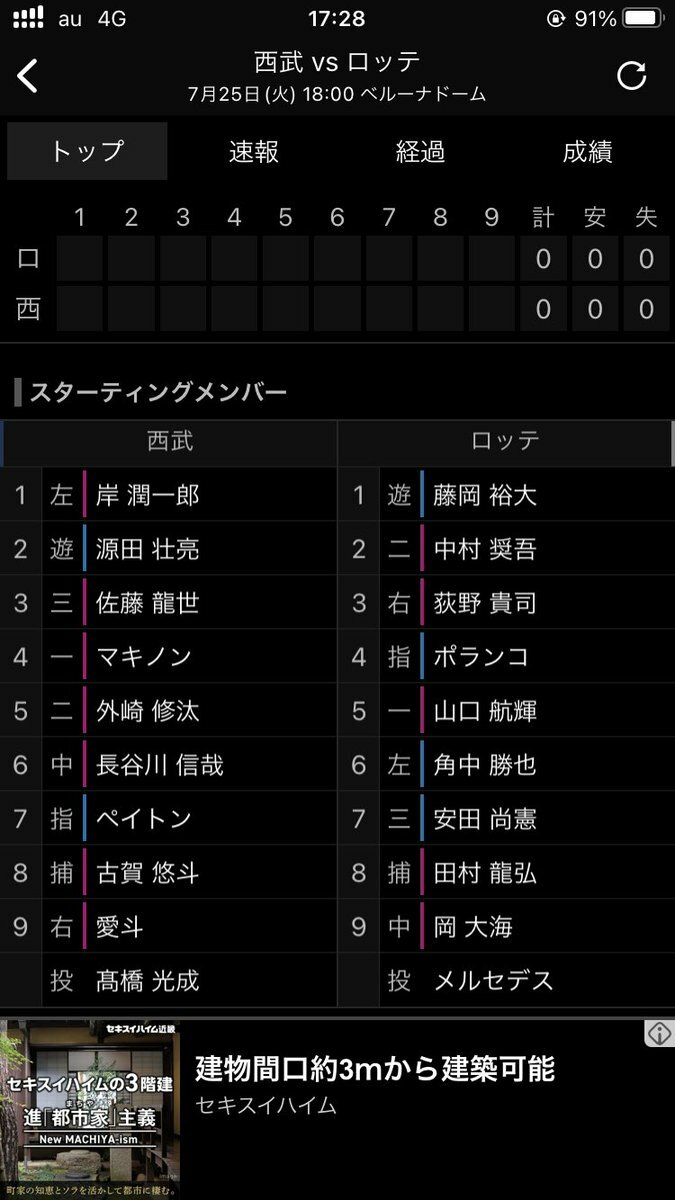Image resolution: width=675 pixels, height=1200 pixels.
Task: Switch to the 速報 tab
Action: tap(253, 152)
